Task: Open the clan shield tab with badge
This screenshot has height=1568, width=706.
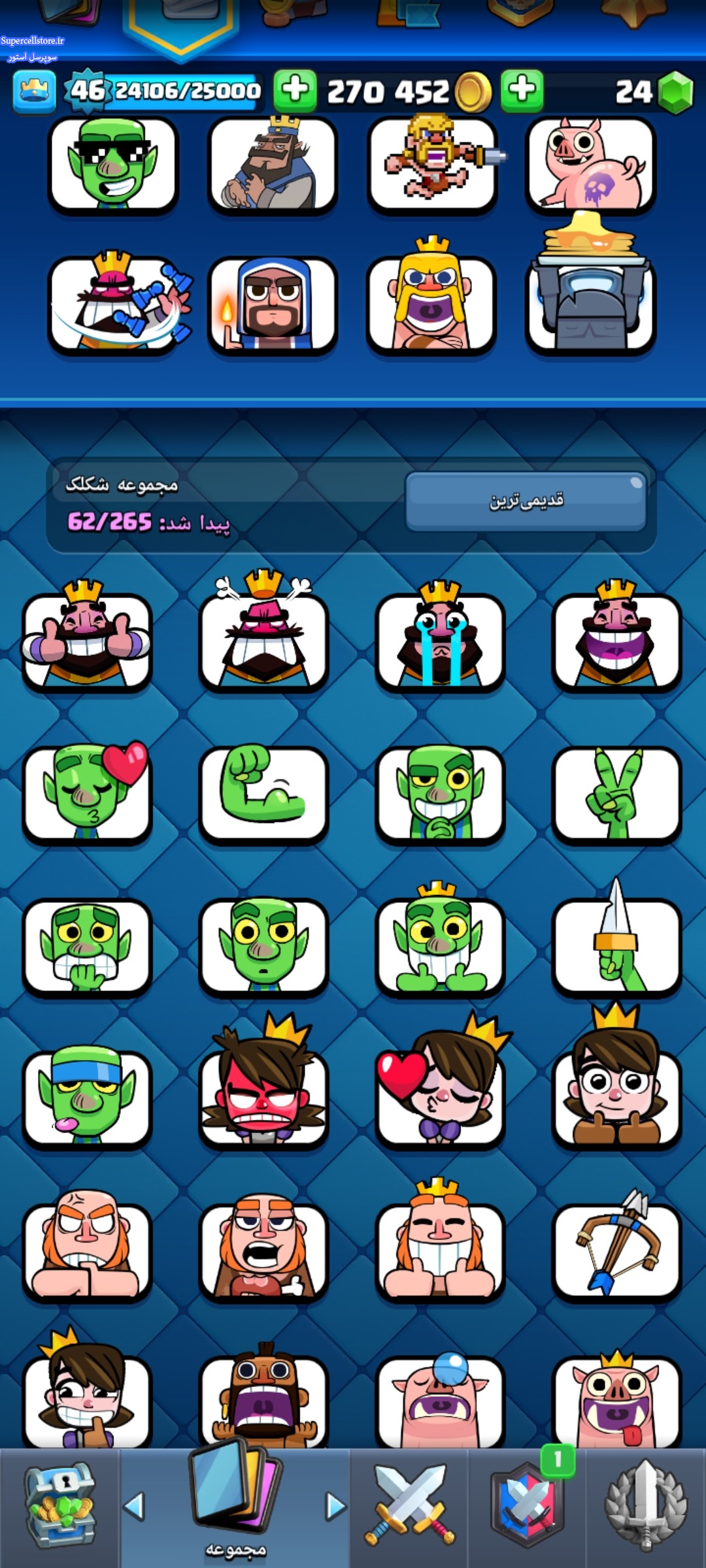Action: [528, 1506]
